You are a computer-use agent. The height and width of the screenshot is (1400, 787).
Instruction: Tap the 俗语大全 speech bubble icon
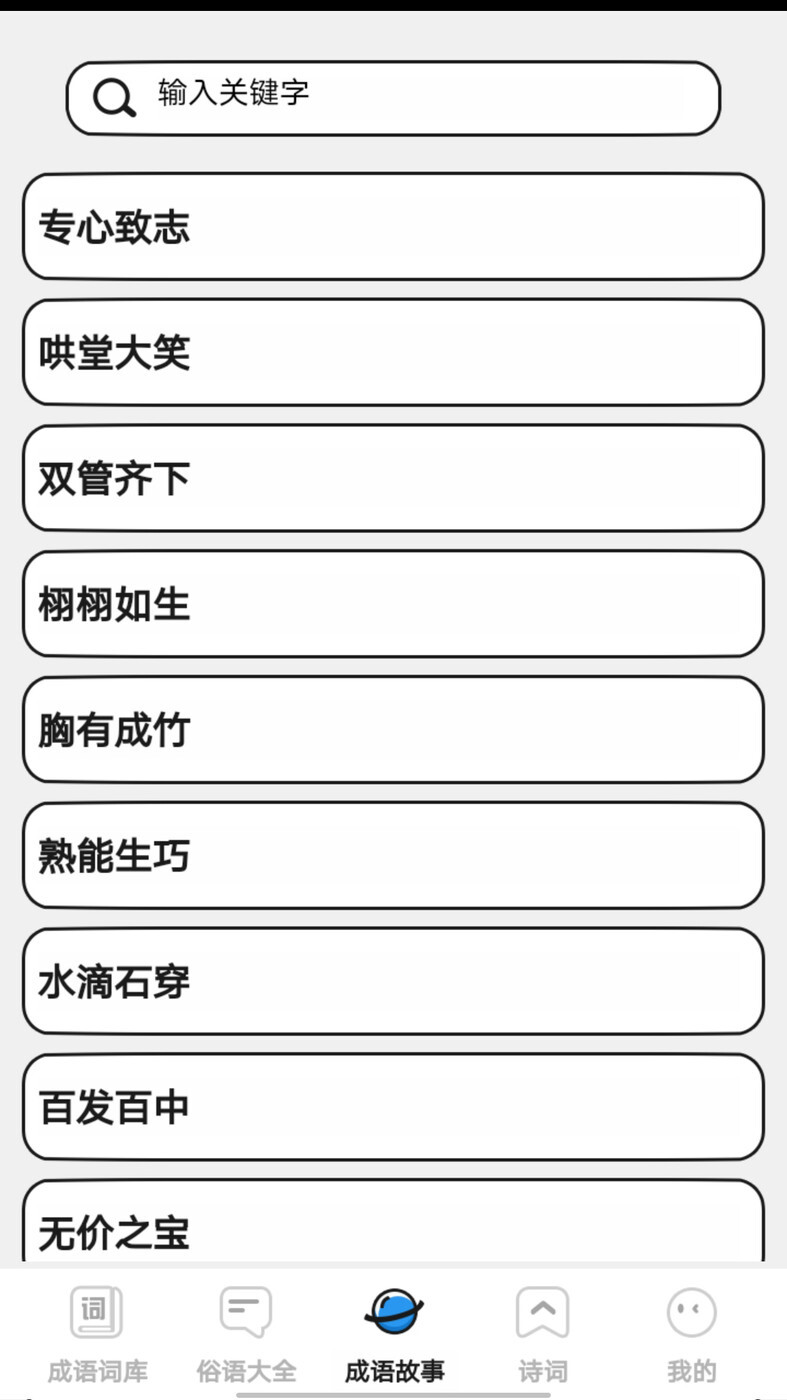pyautogui.click(x=244, y=1310)
